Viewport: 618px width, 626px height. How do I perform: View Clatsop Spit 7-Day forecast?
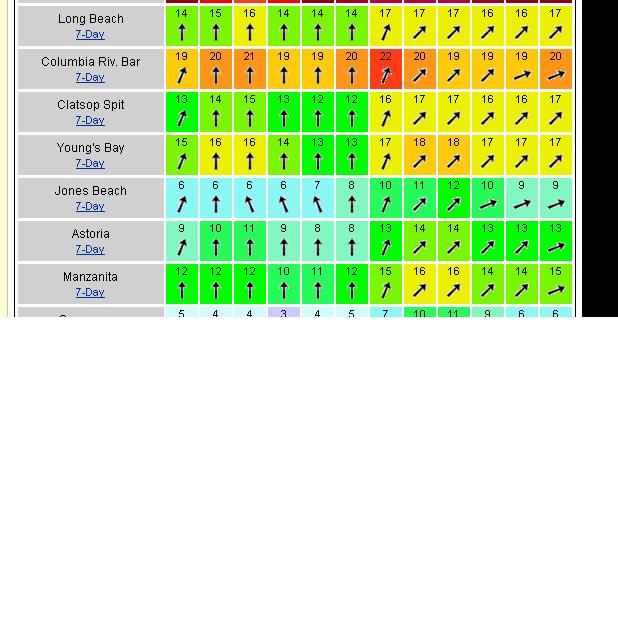tap(90, 120)
